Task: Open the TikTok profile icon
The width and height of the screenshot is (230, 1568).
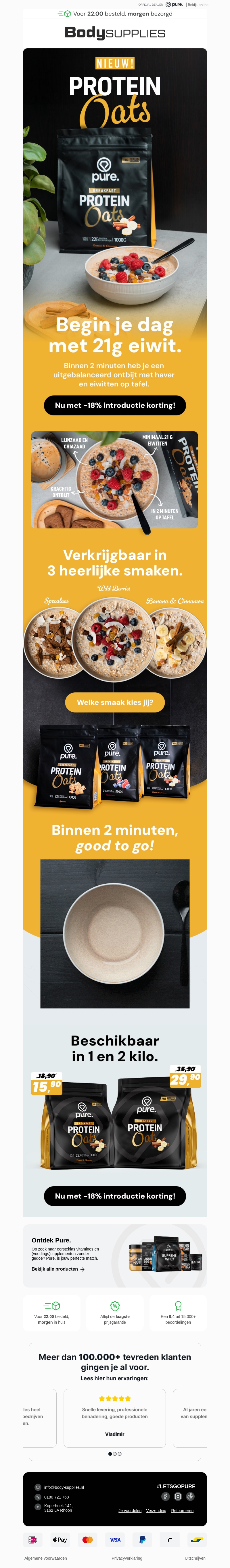Action: click(190, 1497)
